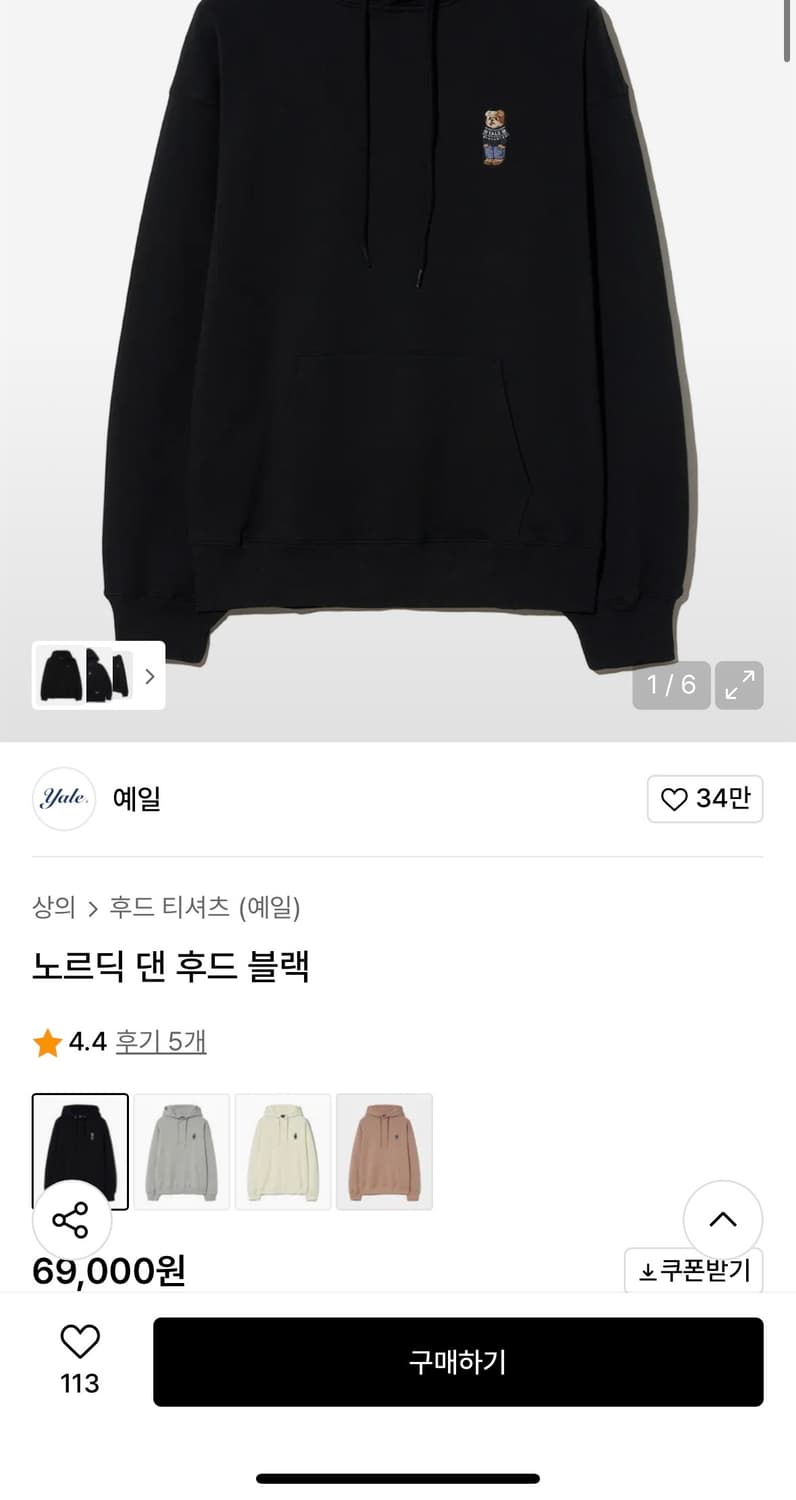796x1500 pixels.
Task: Claim a coupon via 쿠폰받기
Action: point(693,1270)
